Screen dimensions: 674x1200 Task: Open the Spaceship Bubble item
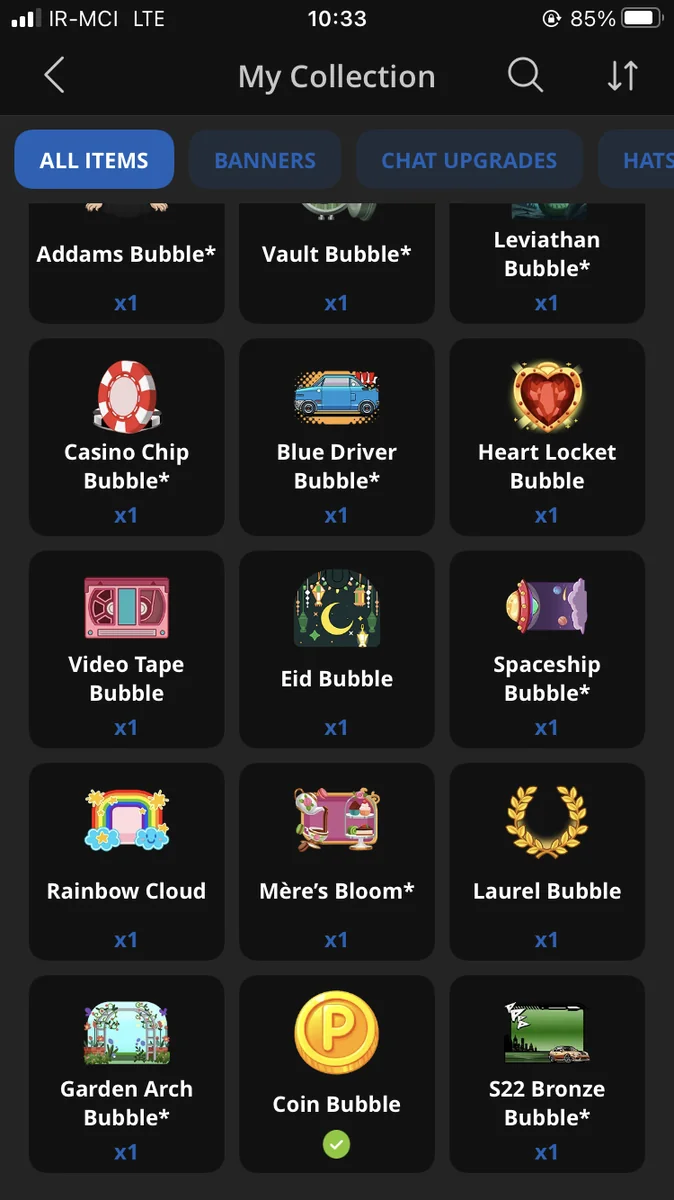(547, 650)
